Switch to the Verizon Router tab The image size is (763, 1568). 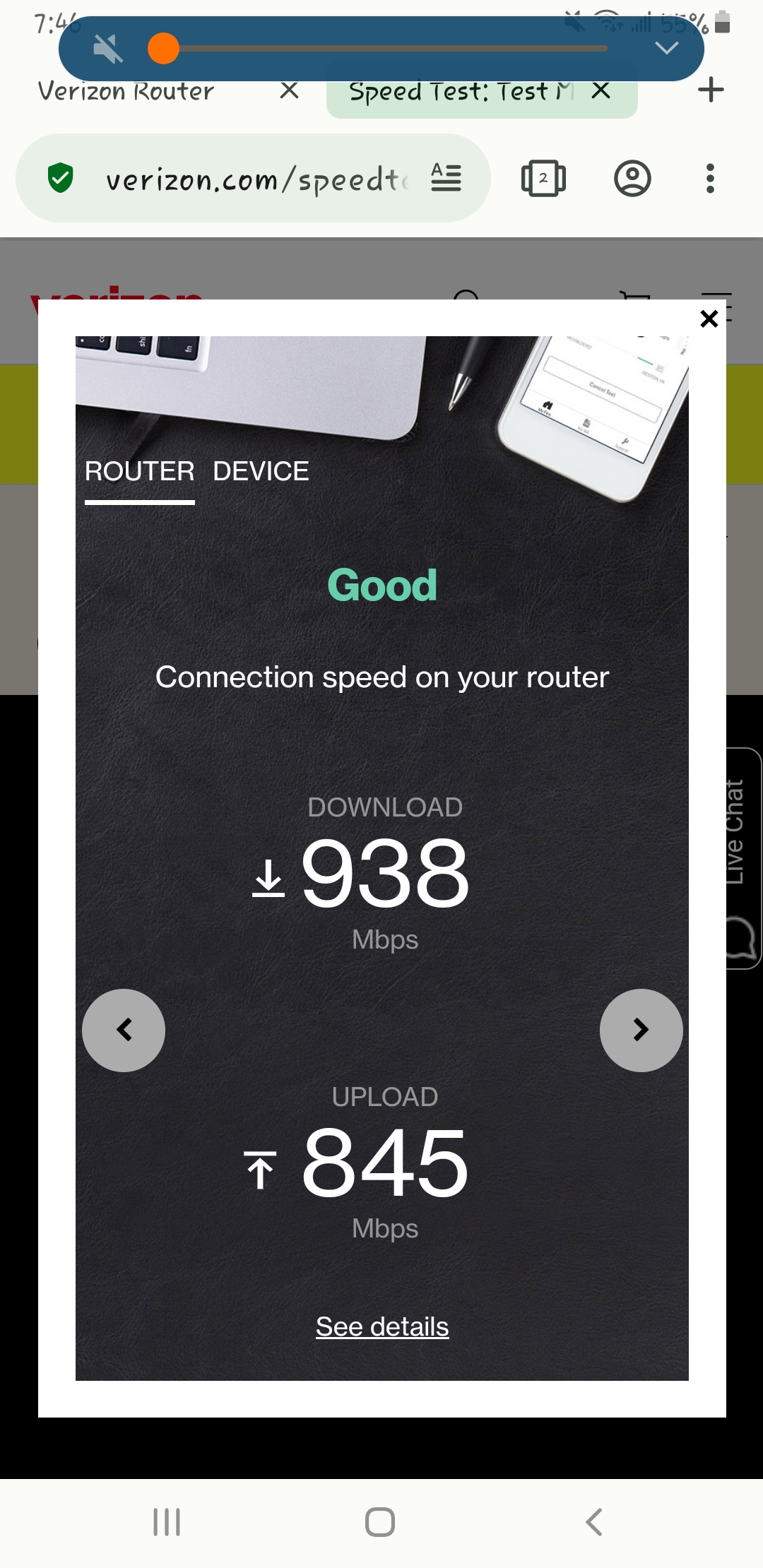pos(127,92)
